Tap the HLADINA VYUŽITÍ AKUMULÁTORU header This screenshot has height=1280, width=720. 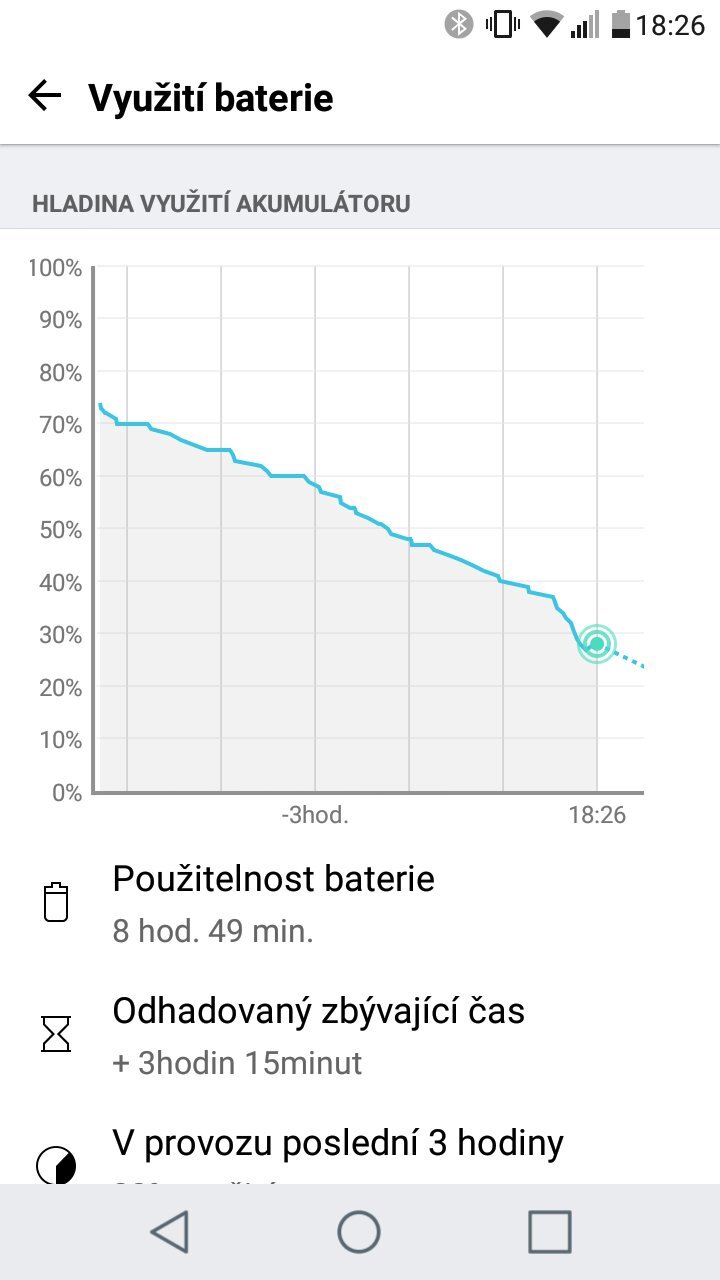(x=222, y=203)
